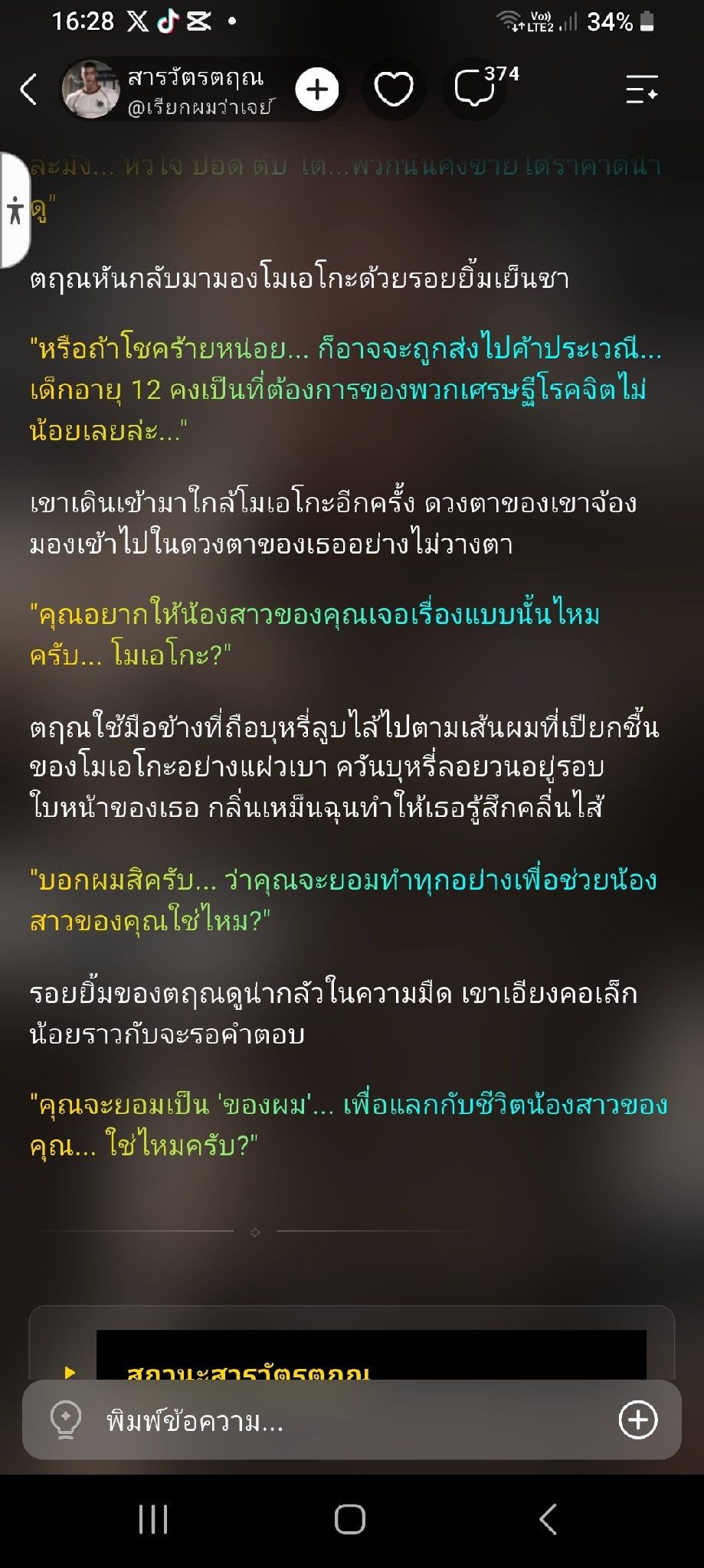Open the plus menu in message bar
The image size is (704, 1568).
pos(637,1419)
